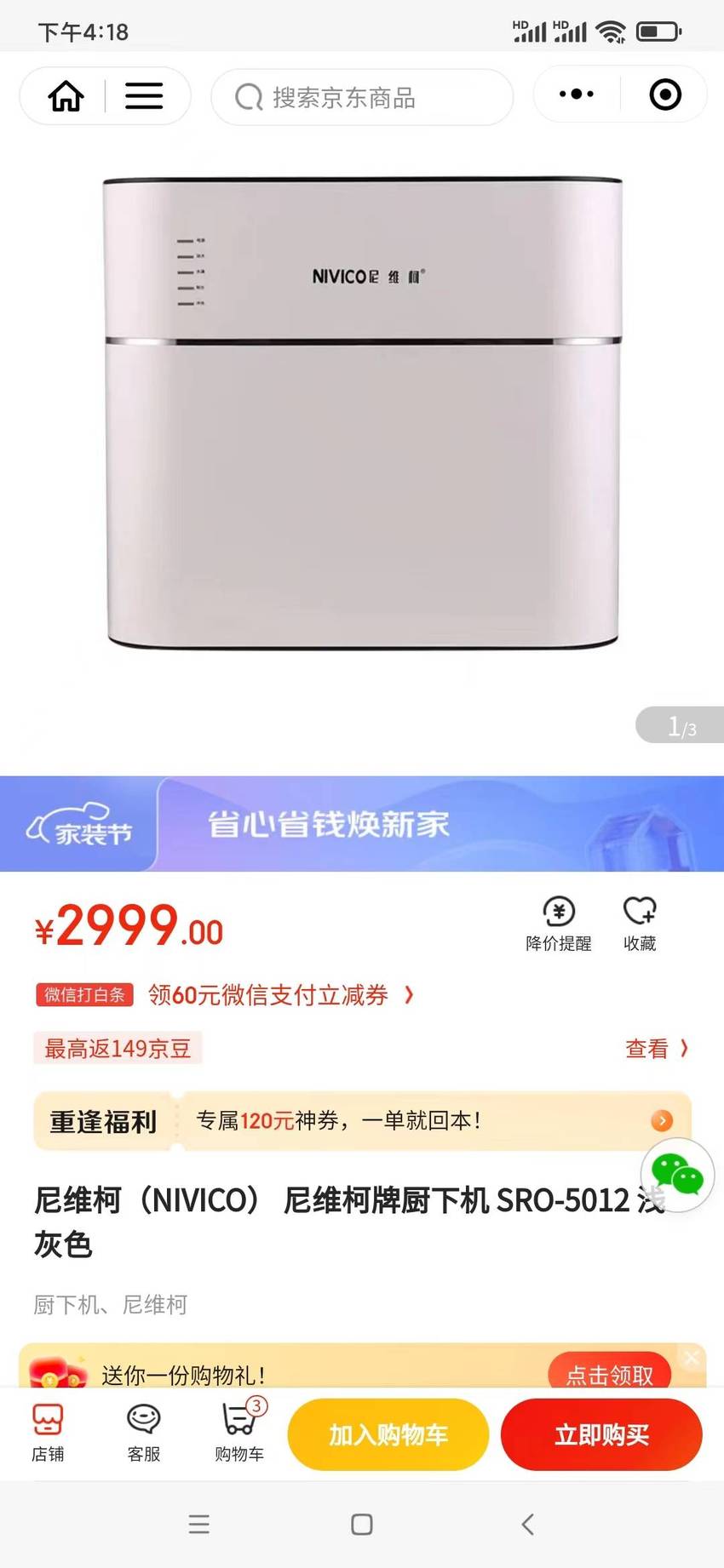
Task: Tap 点击领取 for the shopping gift
Action: coord(610,1373)
